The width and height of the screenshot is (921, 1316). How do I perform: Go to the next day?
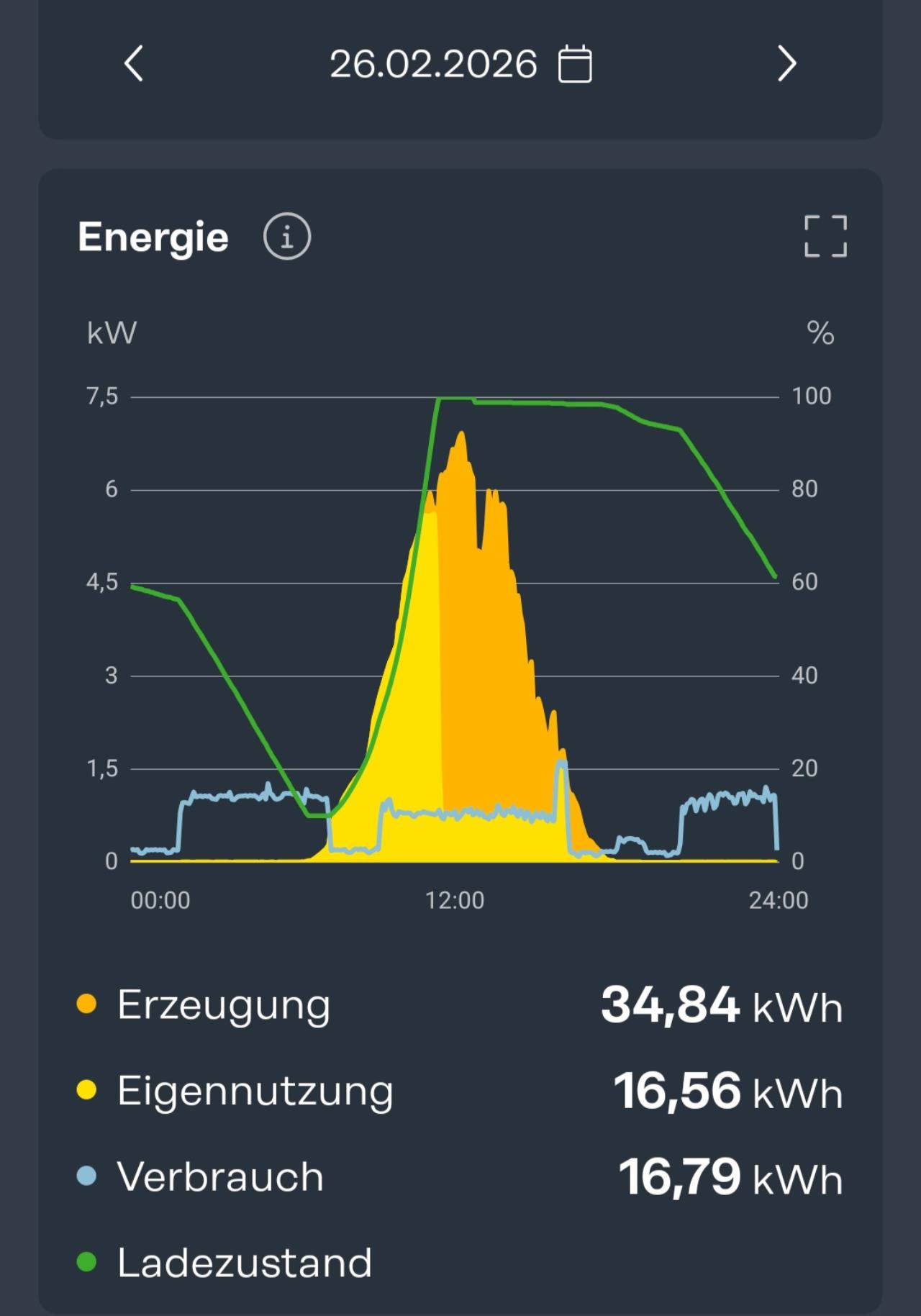(x=786, y=64)
